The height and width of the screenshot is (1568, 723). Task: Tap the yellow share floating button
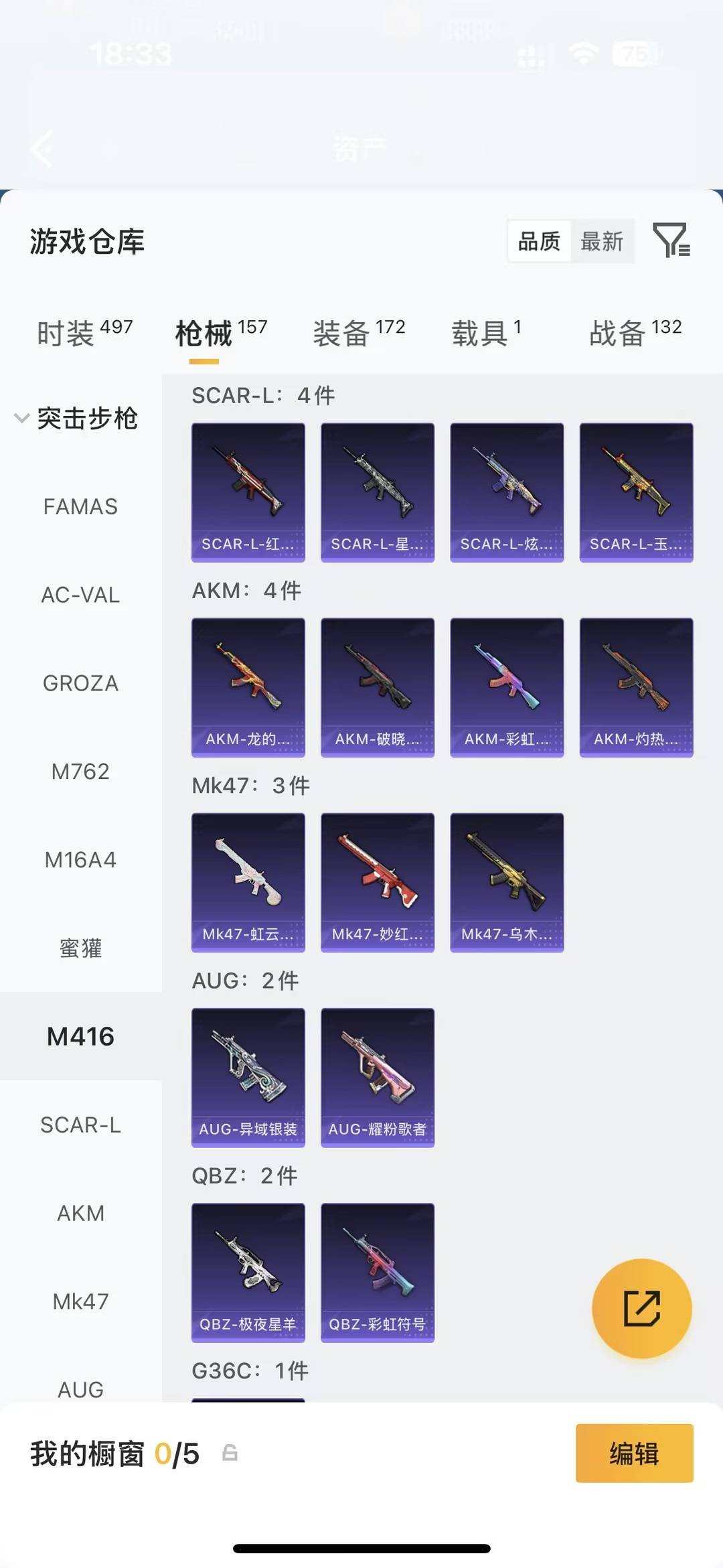pos(642,1308)
